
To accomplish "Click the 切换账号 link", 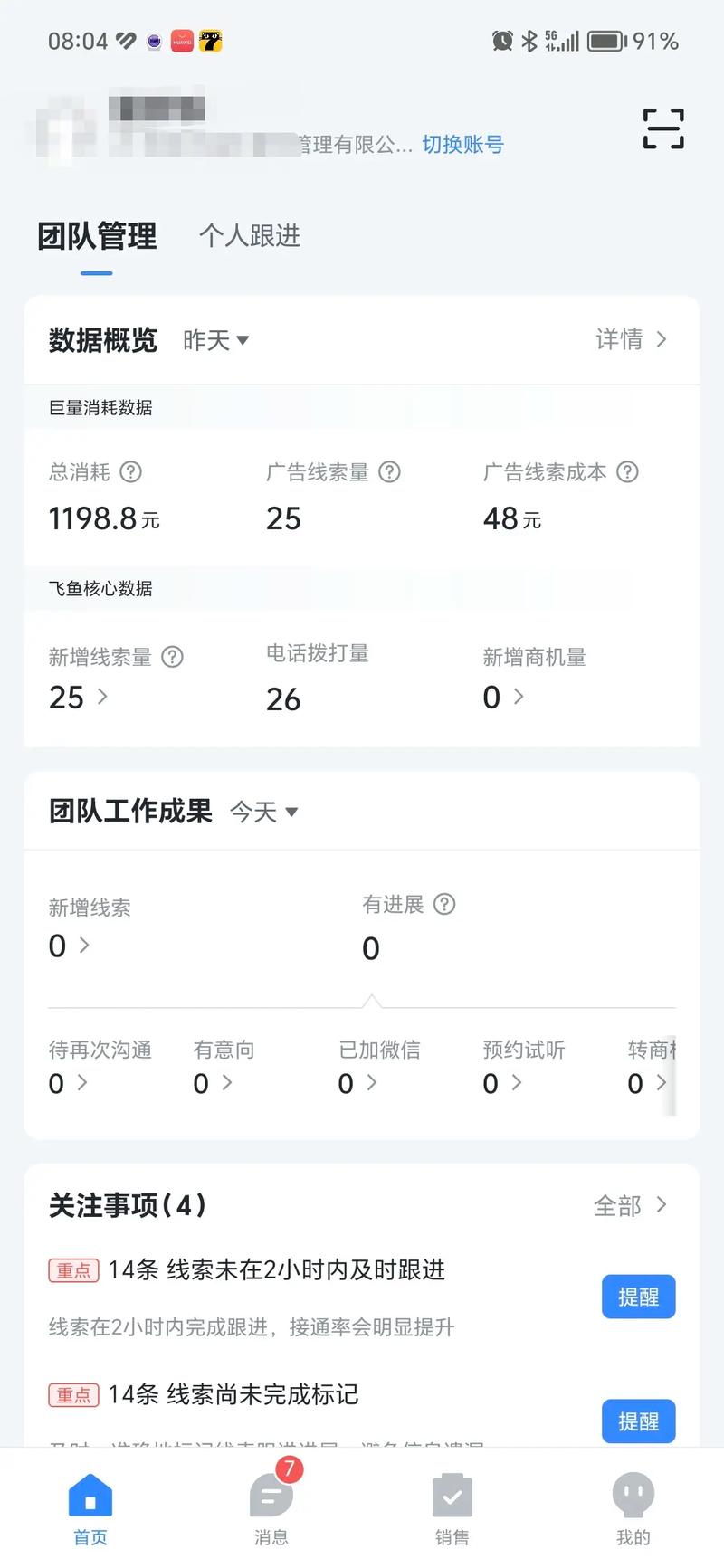I will pyautogui.click(x=462, y=145).
